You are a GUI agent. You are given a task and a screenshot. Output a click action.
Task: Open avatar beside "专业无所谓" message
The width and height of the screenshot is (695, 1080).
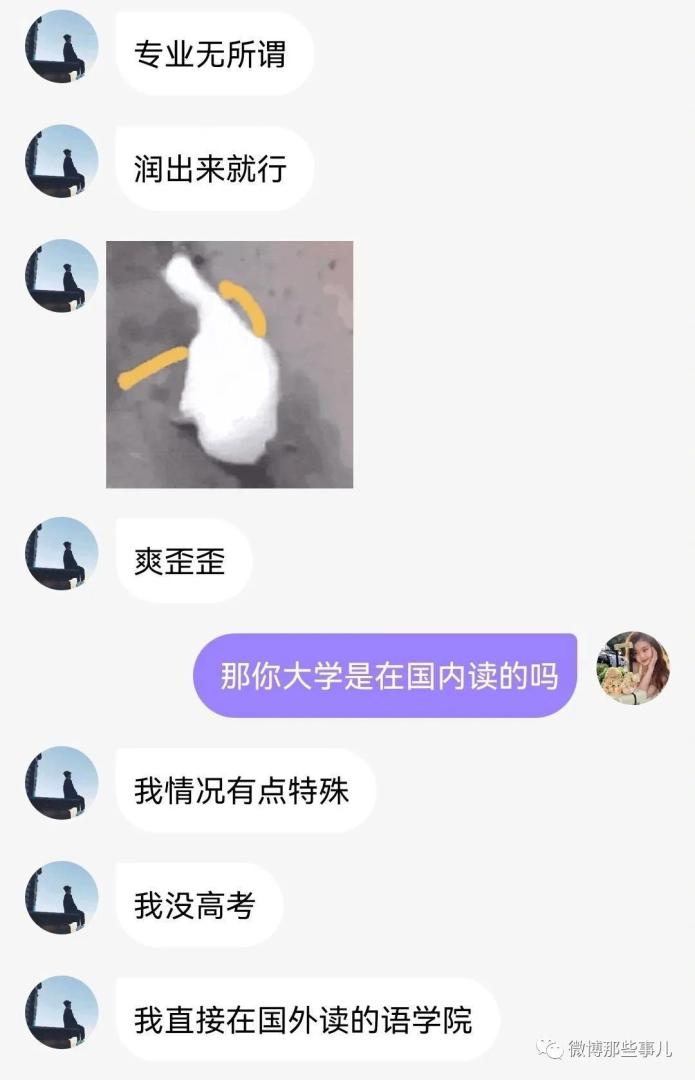pos(62,47)
